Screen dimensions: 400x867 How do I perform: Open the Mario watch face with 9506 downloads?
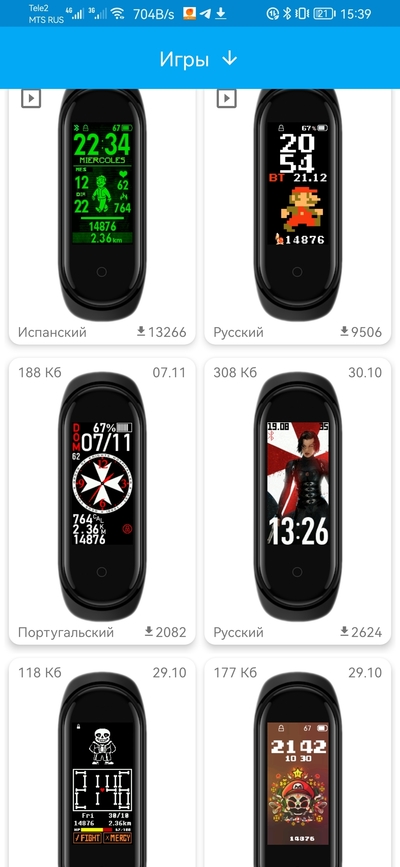pyautogui.click(x=298, y=216)
